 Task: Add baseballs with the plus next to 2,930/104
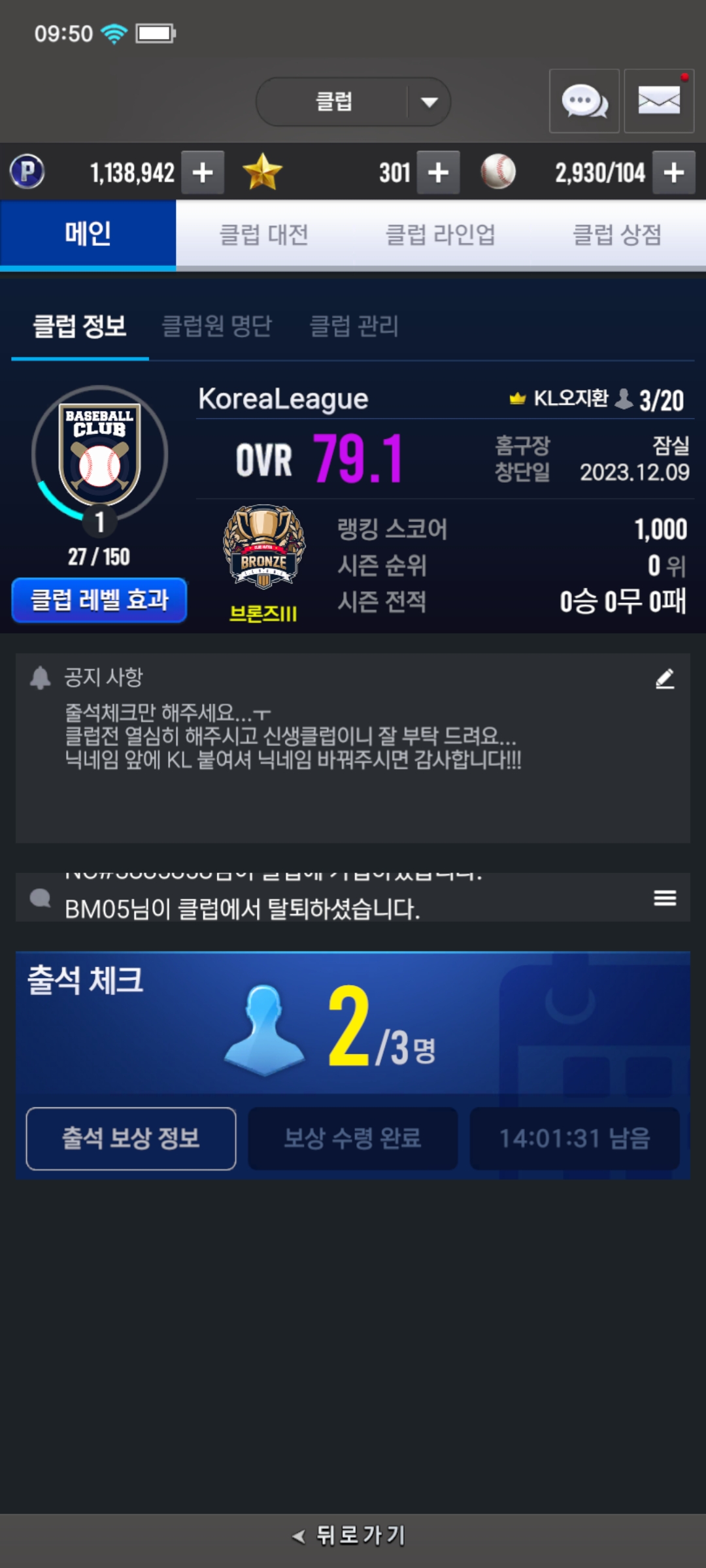pos(673,173)
